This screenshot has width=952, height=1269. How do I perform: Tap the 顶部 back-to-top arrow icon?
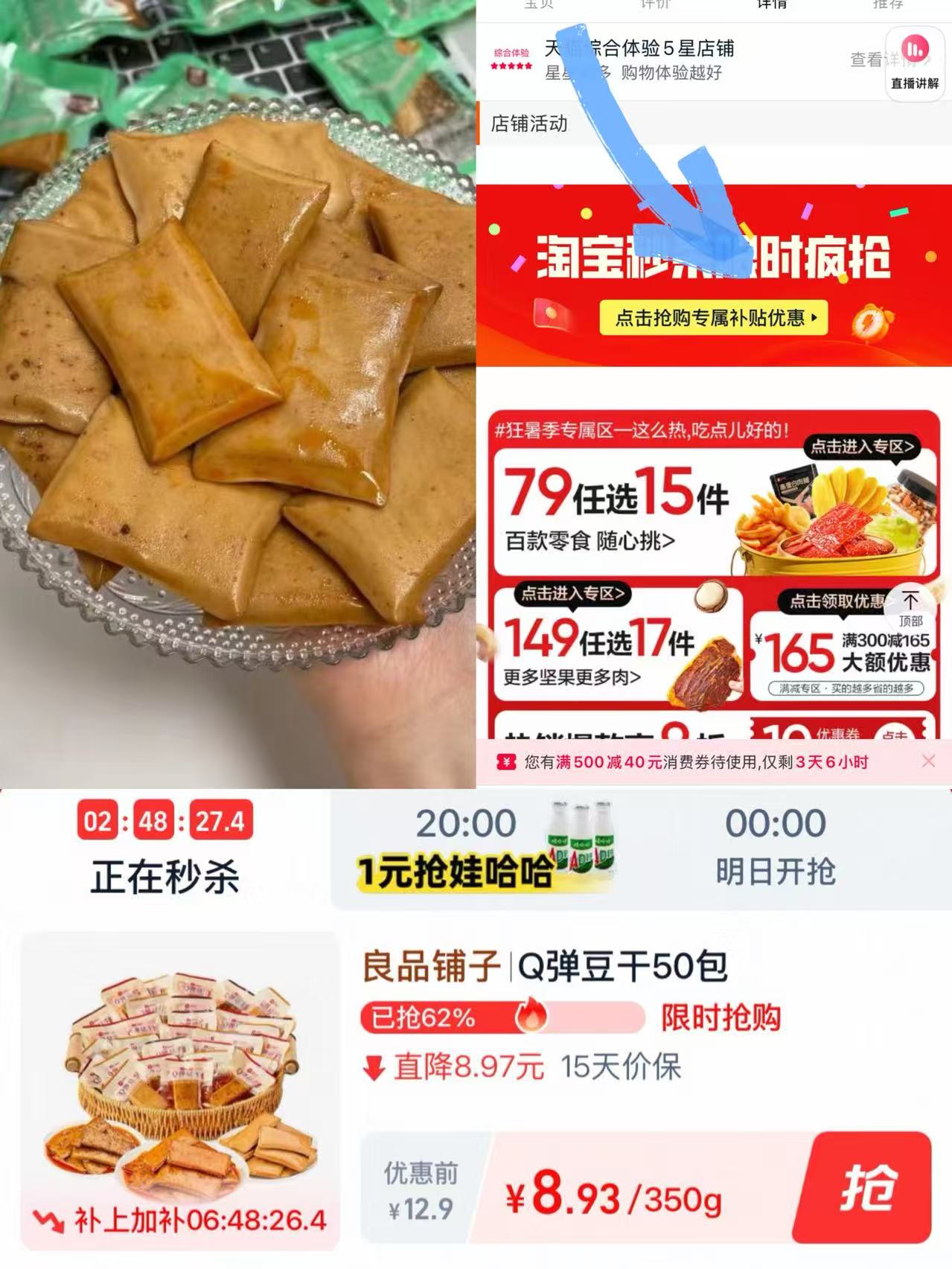click(x=910, y=607)
